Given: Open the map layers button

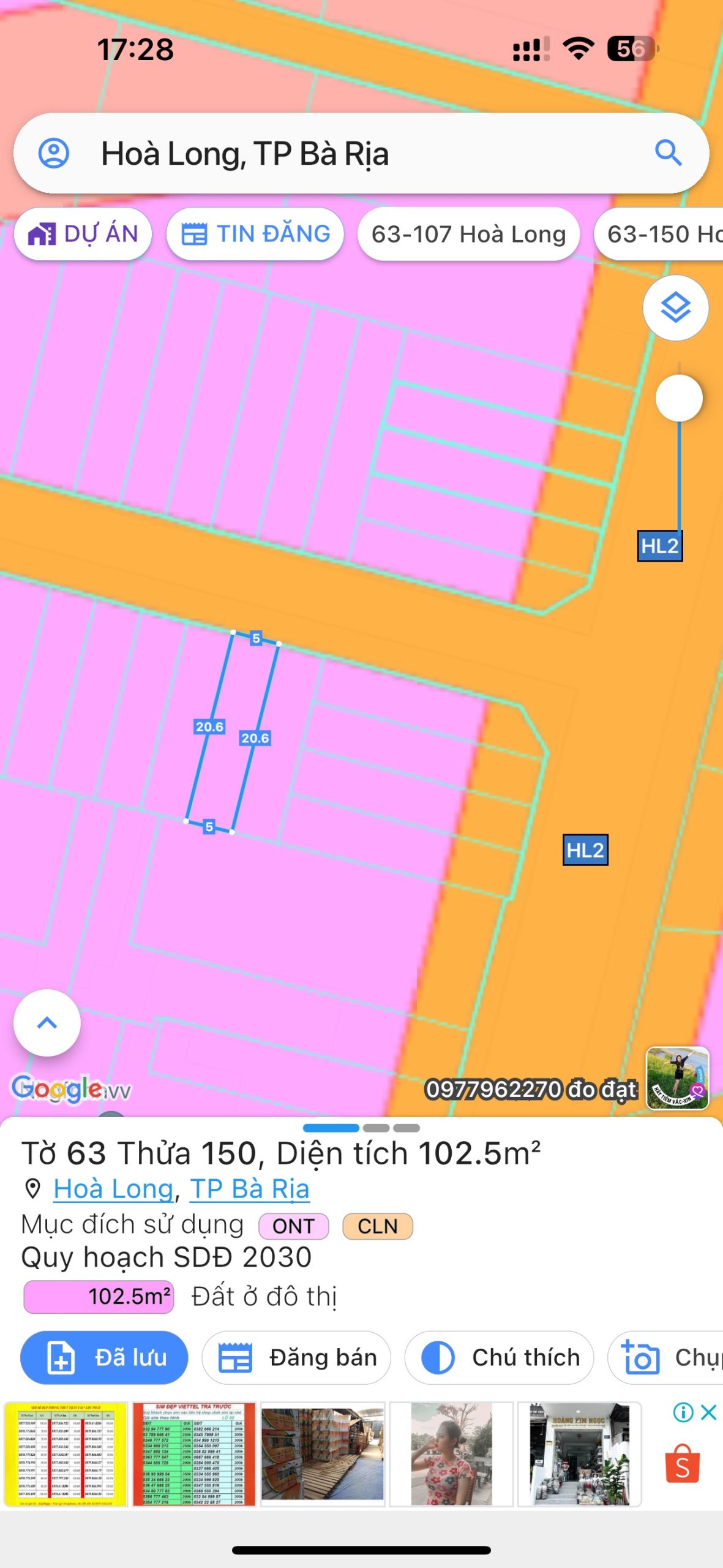Looking at the screenshot, I should (x=675, y=308).
